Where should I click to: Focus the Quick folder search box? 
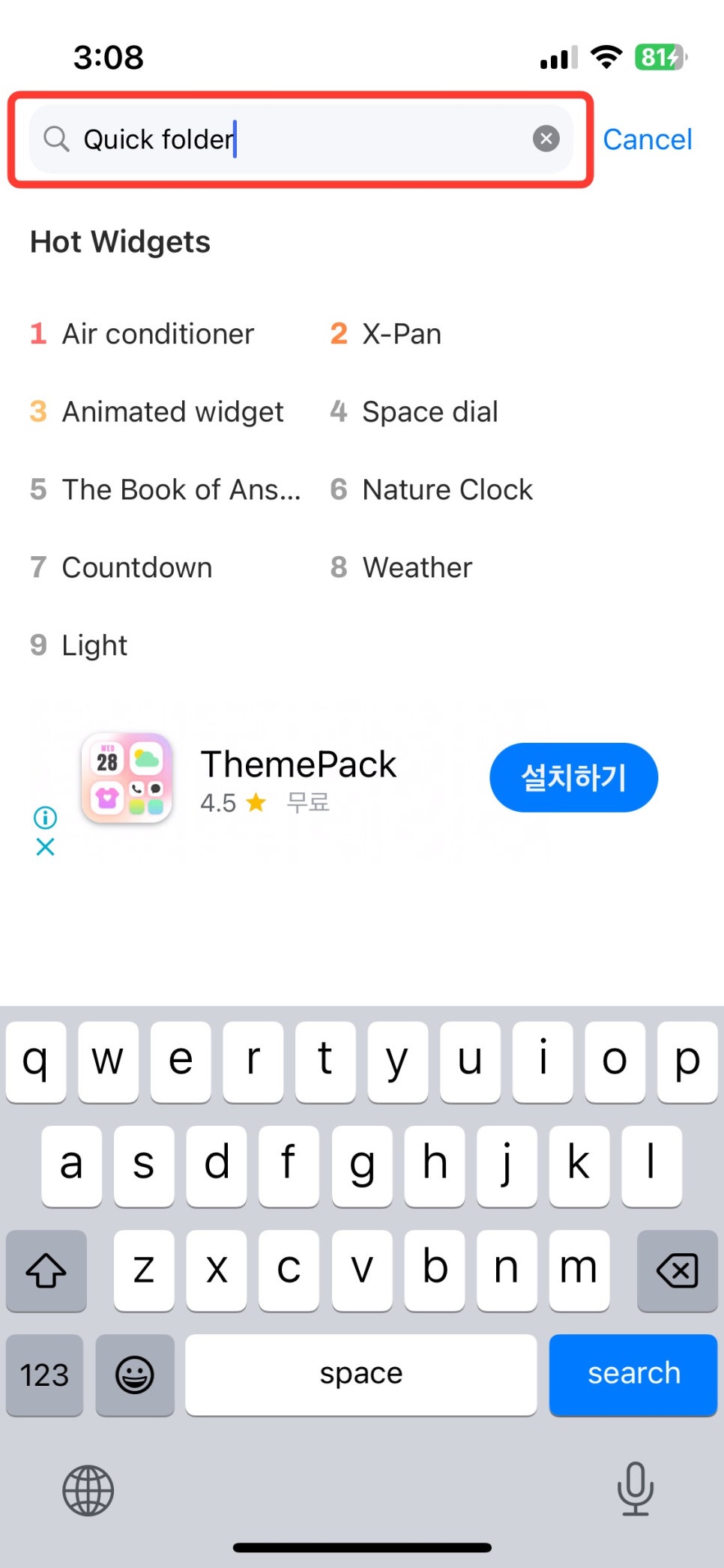pos(301,139)
